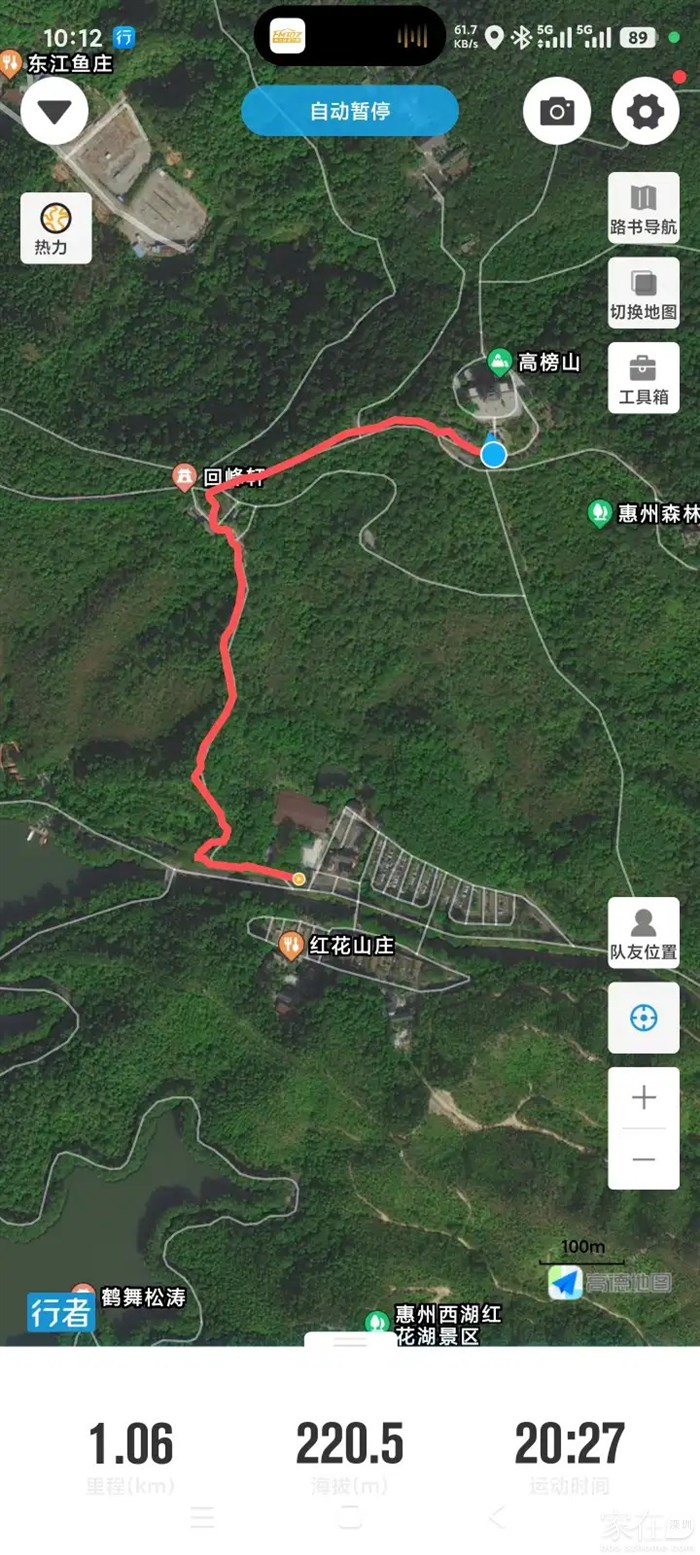Open the settings gear
The height and width of the screenshot is (1555, 700).
click(x=645, y=111)
